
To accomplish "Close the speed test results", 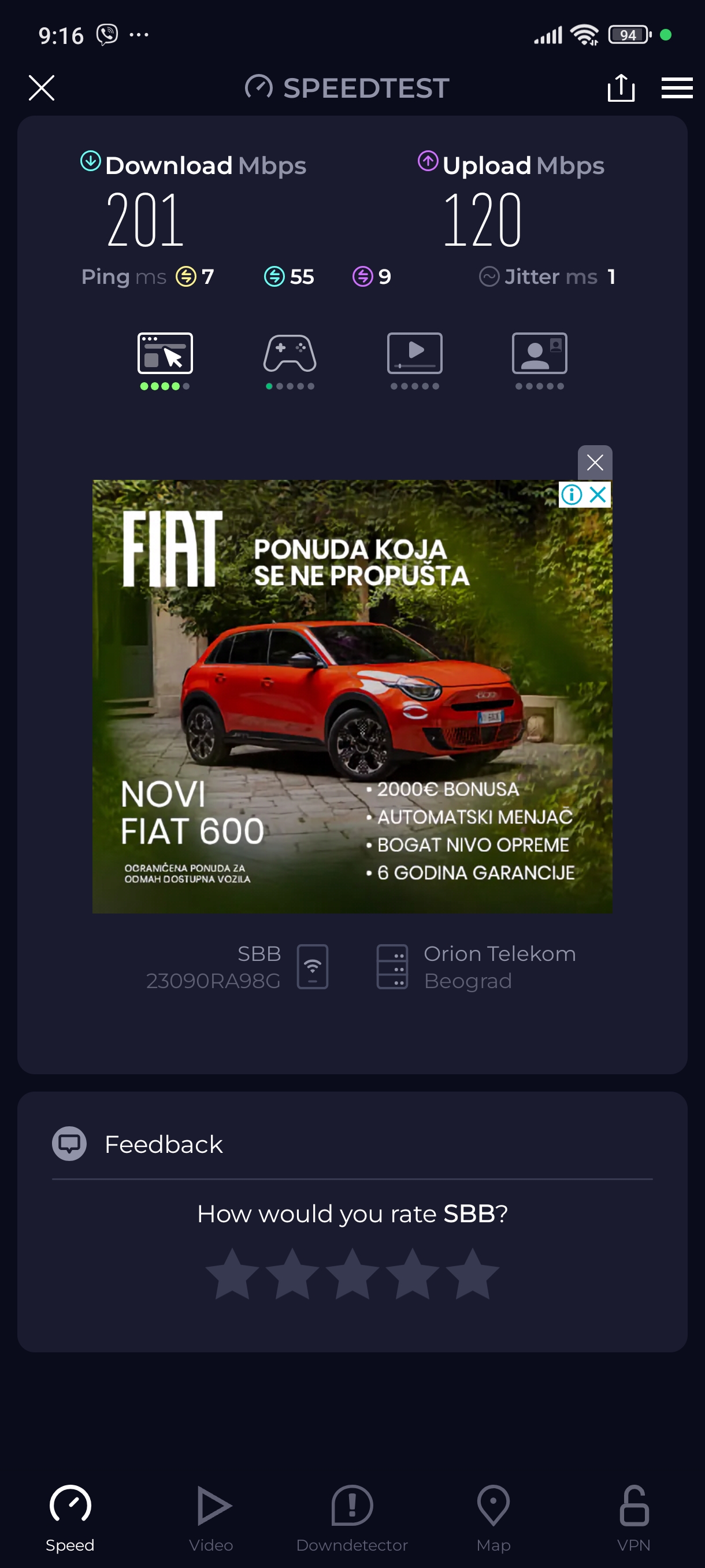I will tap(42, 88).
